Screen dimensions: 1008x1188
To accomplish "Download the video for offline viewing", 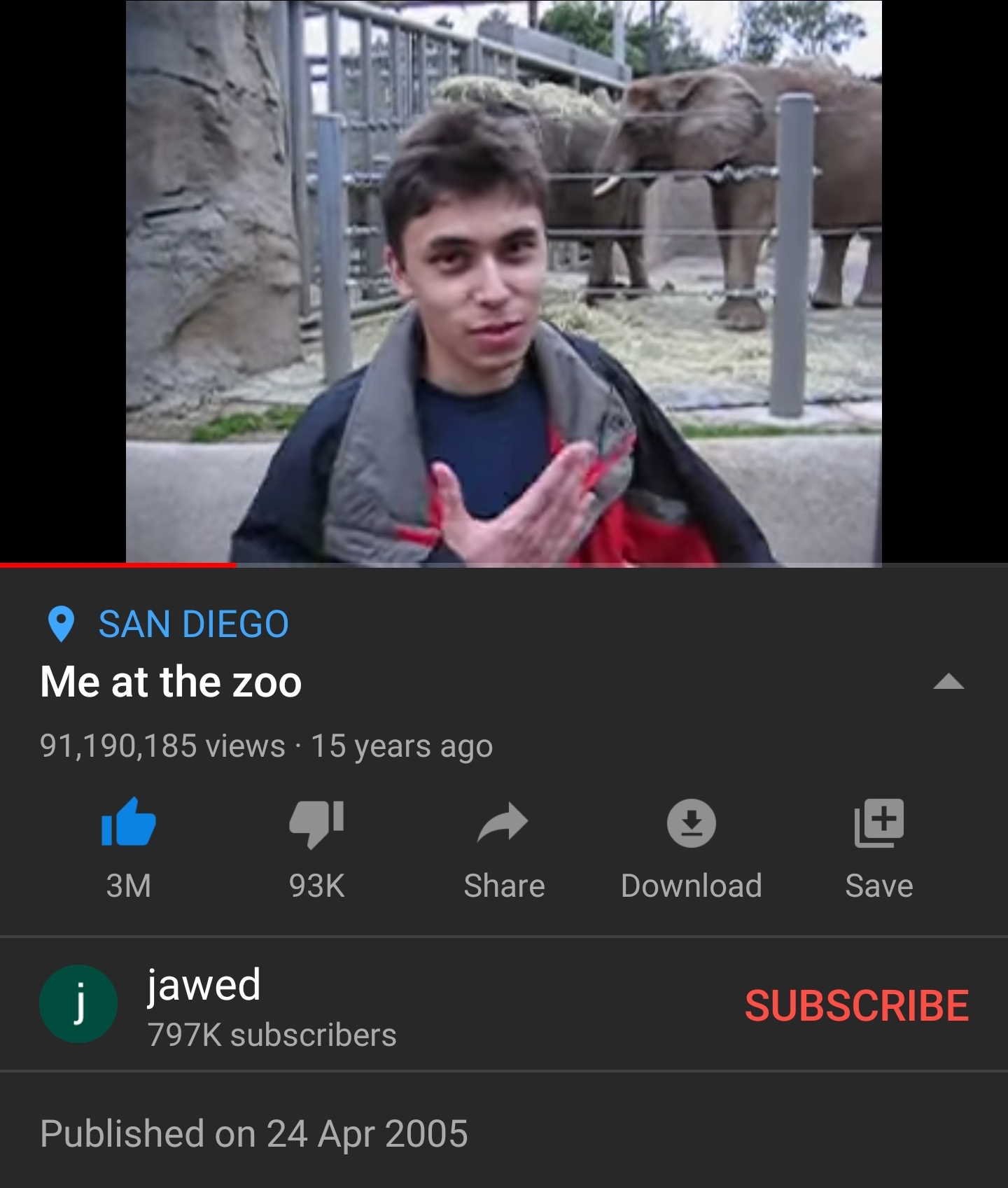I will tap(691, 823).
